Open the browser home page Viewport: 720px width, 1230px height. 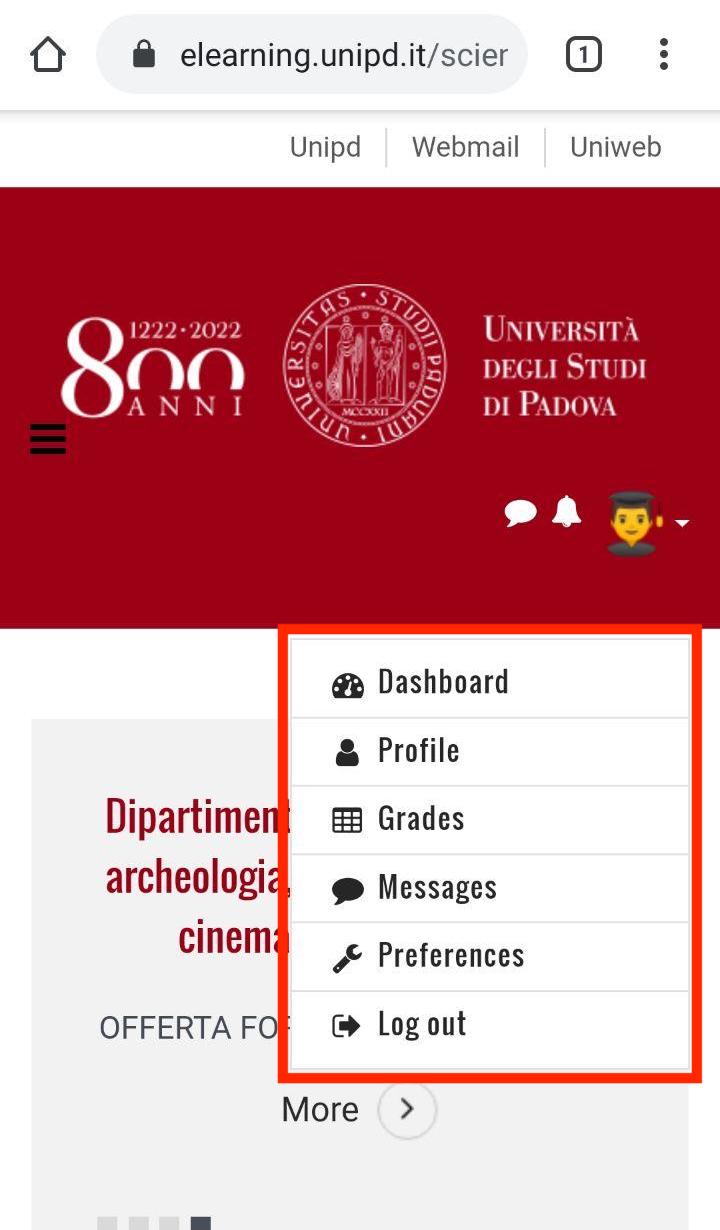[47, 54]
